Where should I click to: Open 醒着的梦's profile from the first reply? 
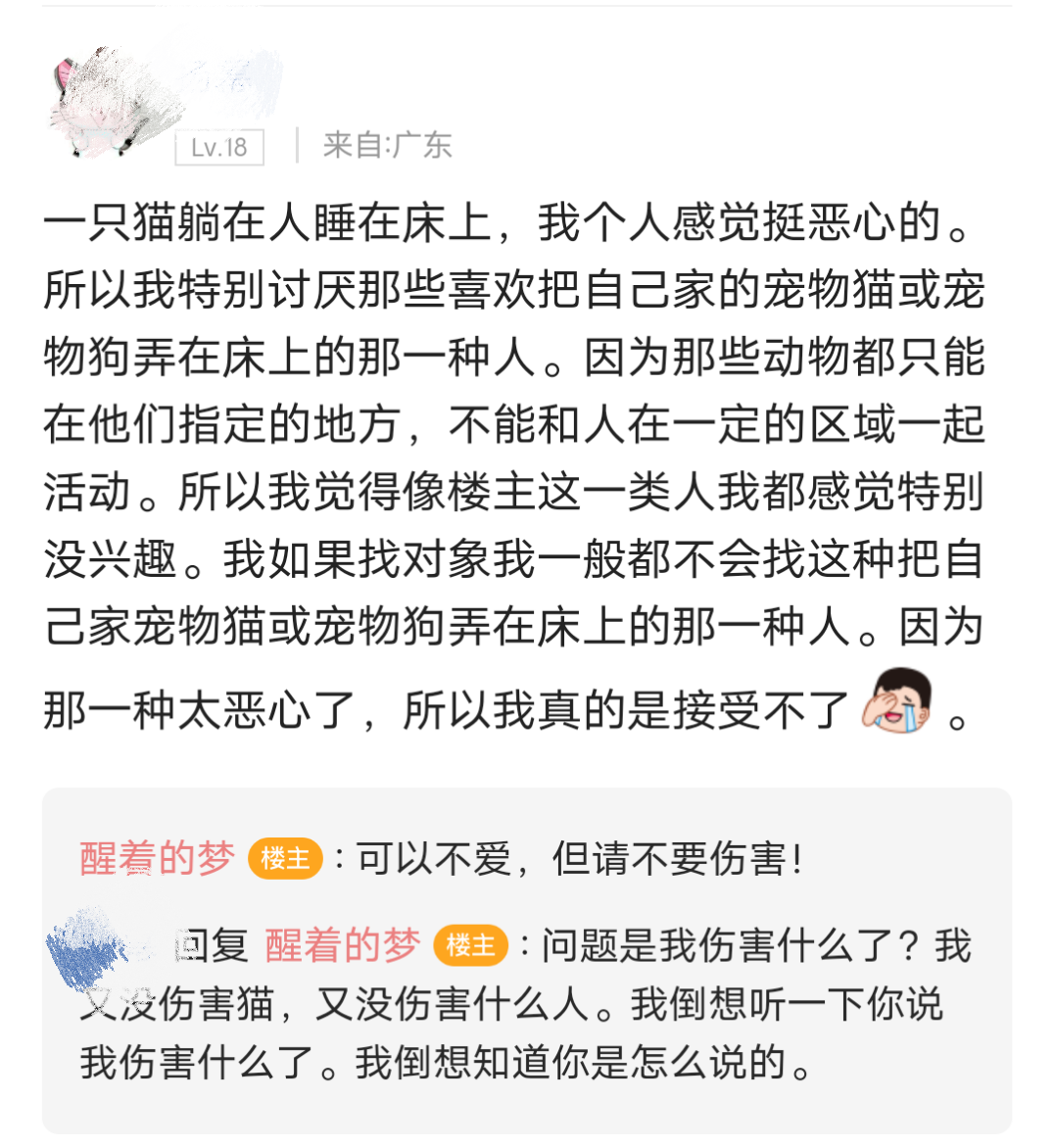click(x=157, y=859)
